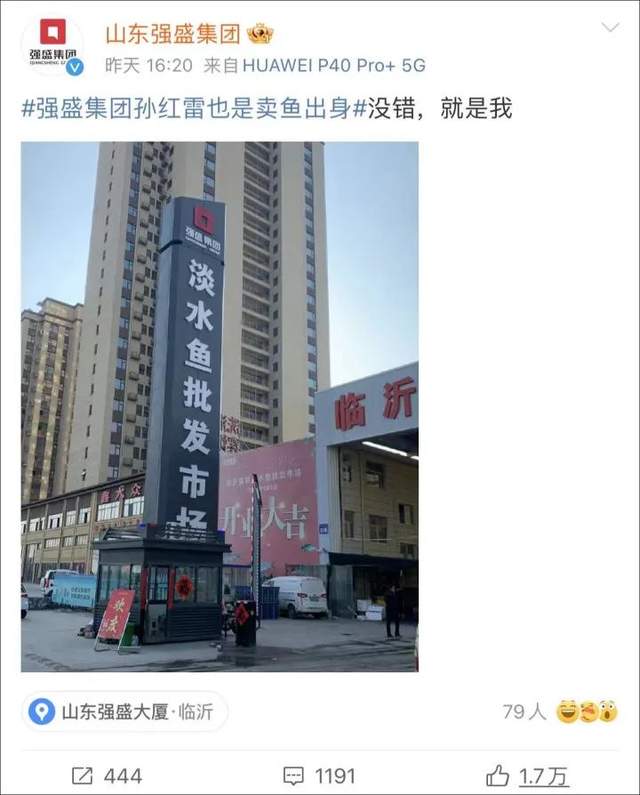Screen dimensions: 640x795
Task: View the 79人 emoji reactions
Action: [x=560, y=712]
